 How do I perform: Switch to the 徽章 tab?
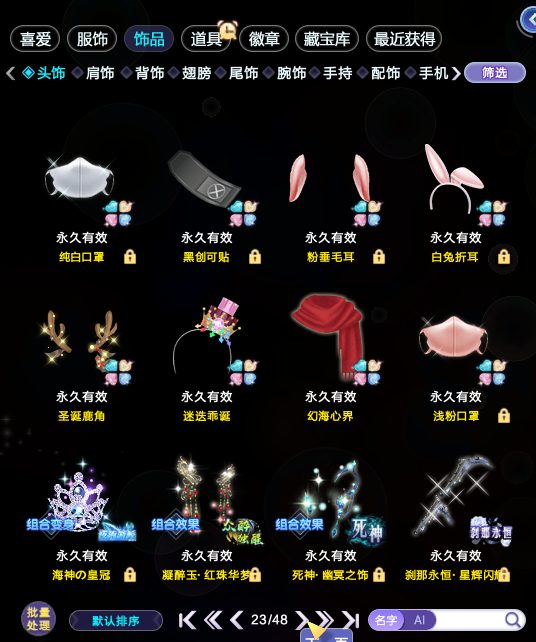264,39
